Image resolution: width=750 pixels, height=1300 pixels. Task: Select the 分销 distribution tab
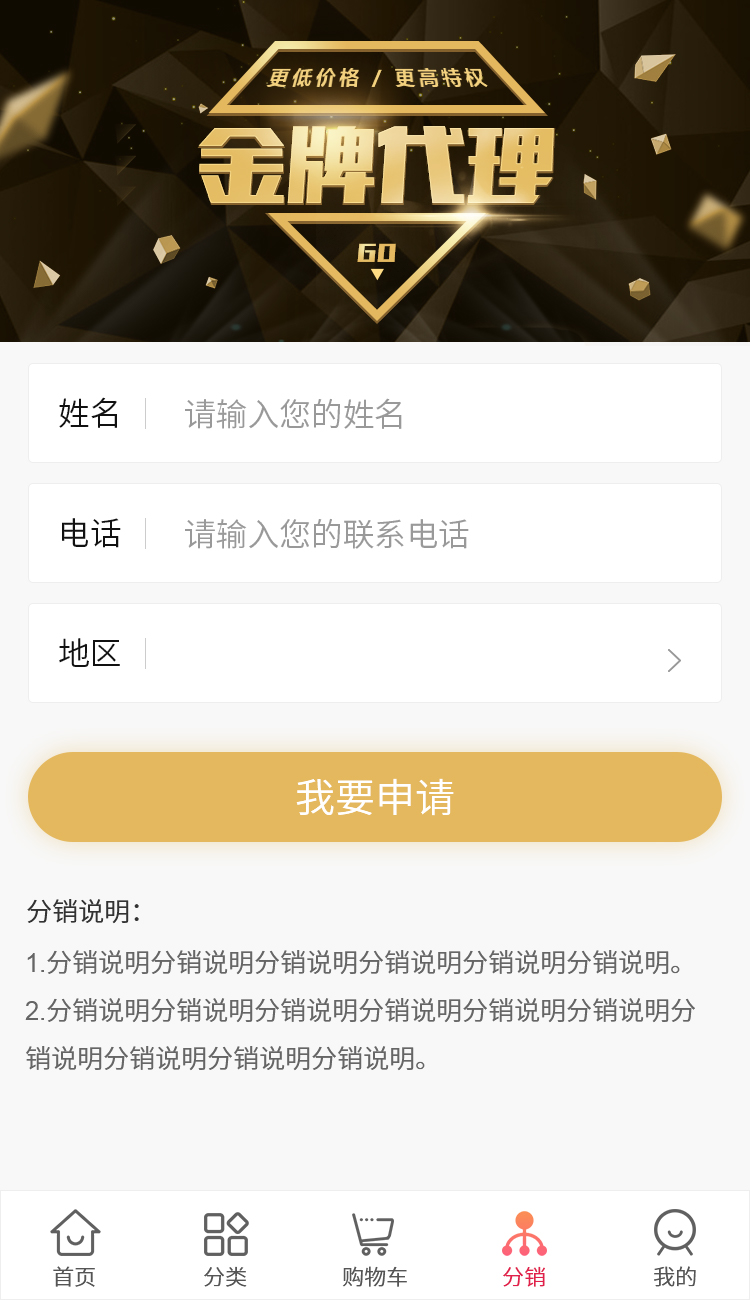pos(524,1246)
